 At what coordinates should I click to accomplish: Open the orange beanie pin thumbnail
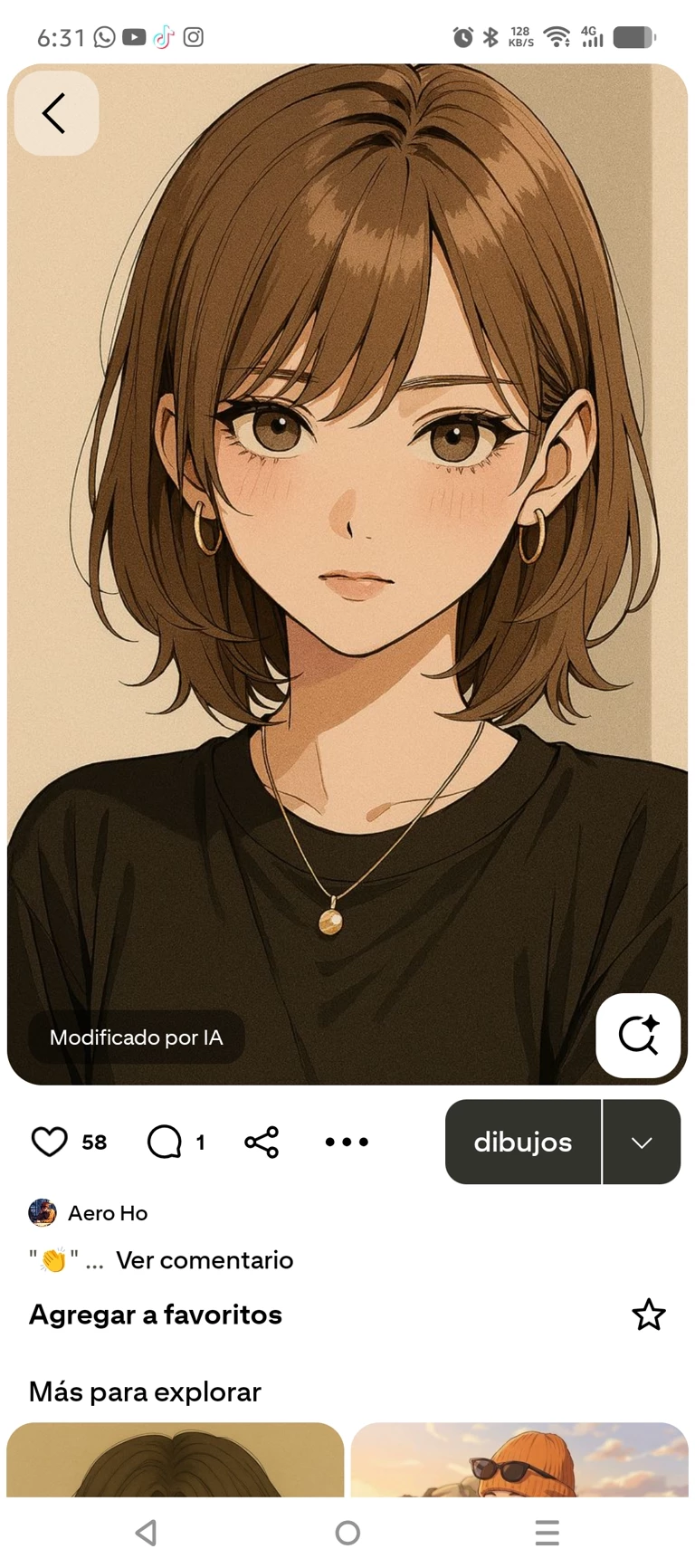point(519,1459)
